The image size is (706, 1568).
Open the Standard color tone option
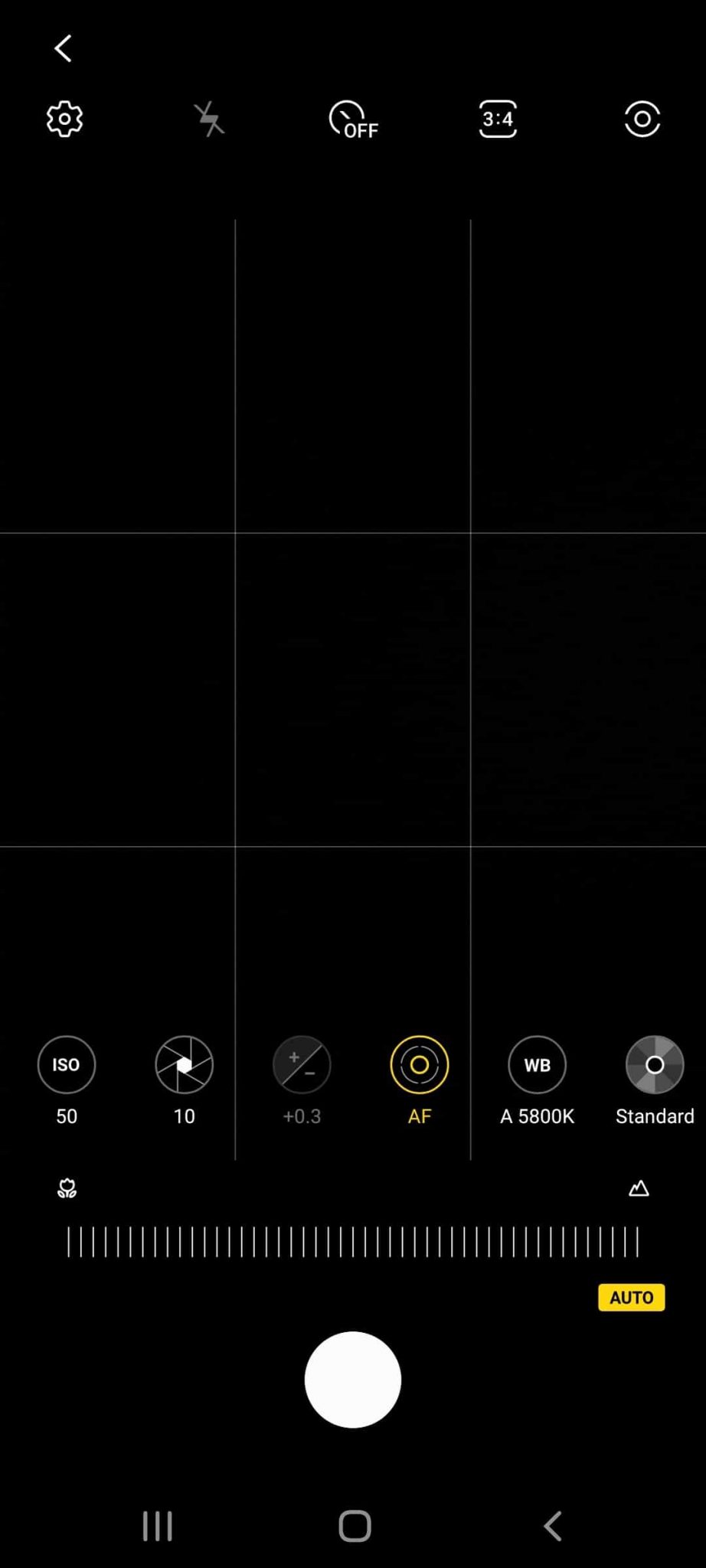655,1065
